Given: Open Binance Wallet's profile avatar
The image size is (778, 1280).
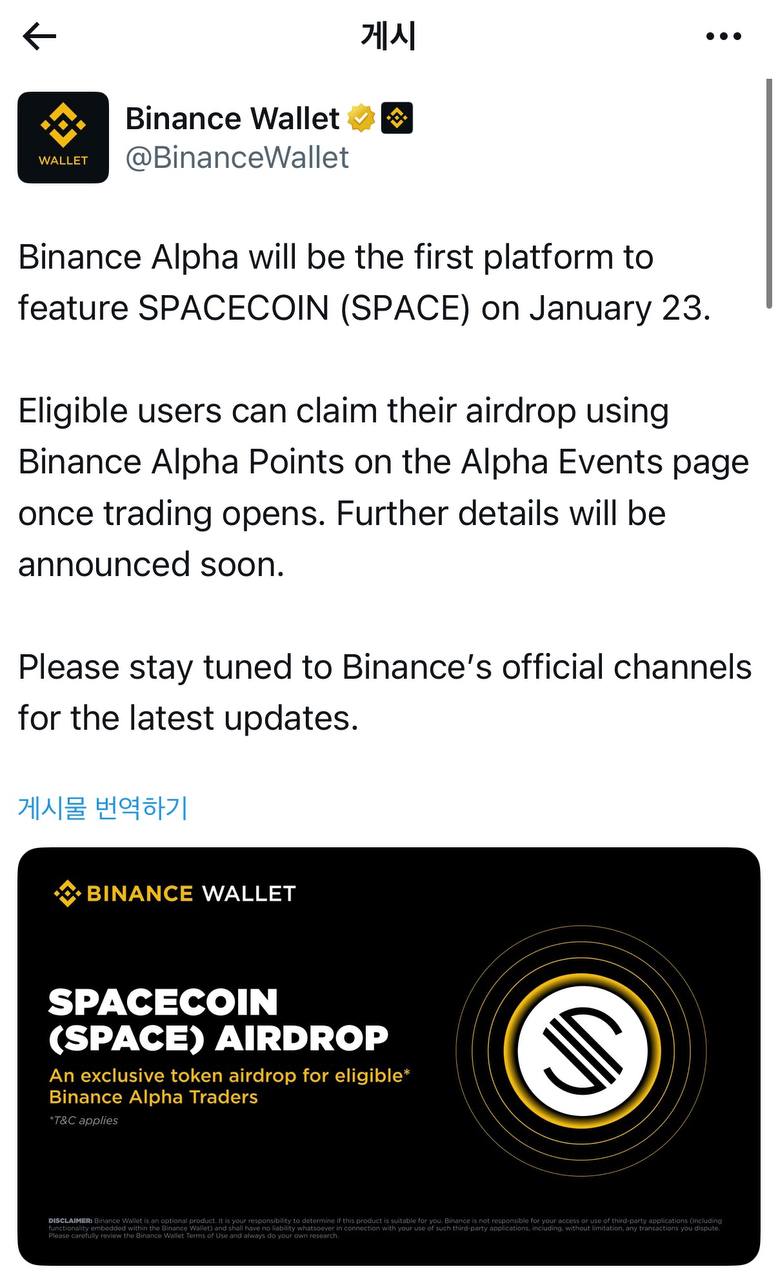Looking at the screenshot, I should [63, 138].
